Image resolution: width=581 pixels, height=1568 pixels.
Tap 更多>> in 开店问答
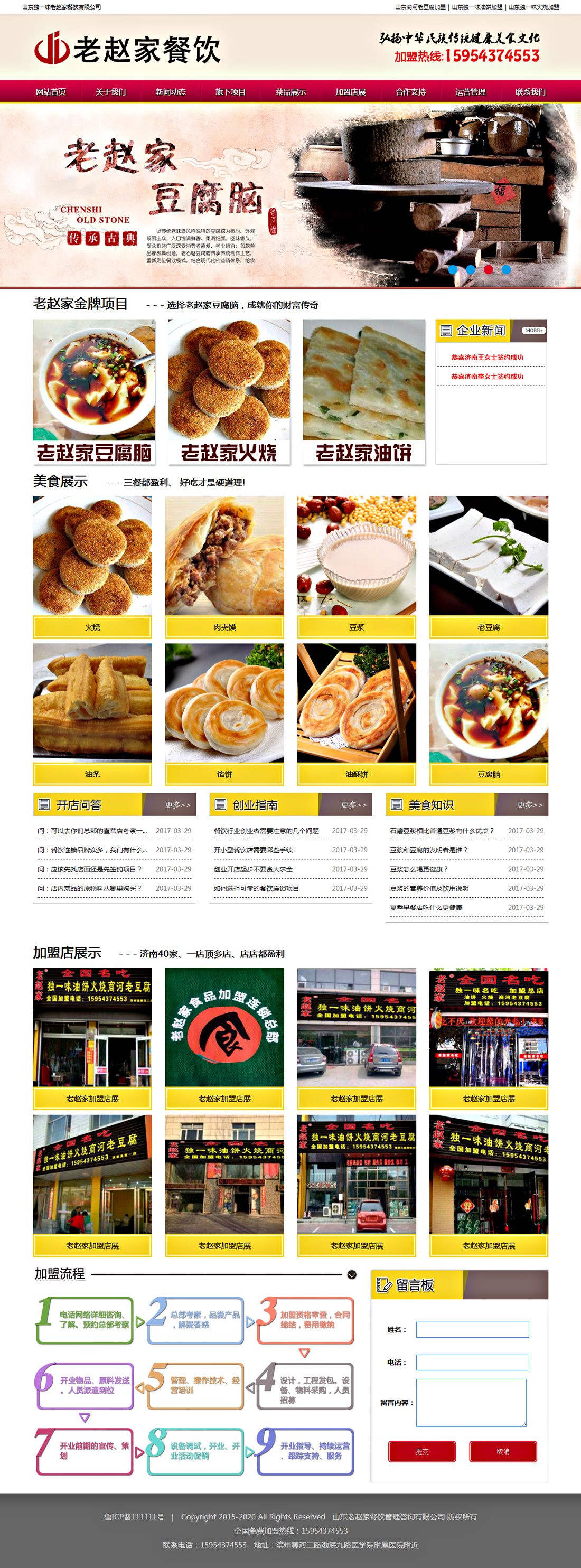[177, 805]
